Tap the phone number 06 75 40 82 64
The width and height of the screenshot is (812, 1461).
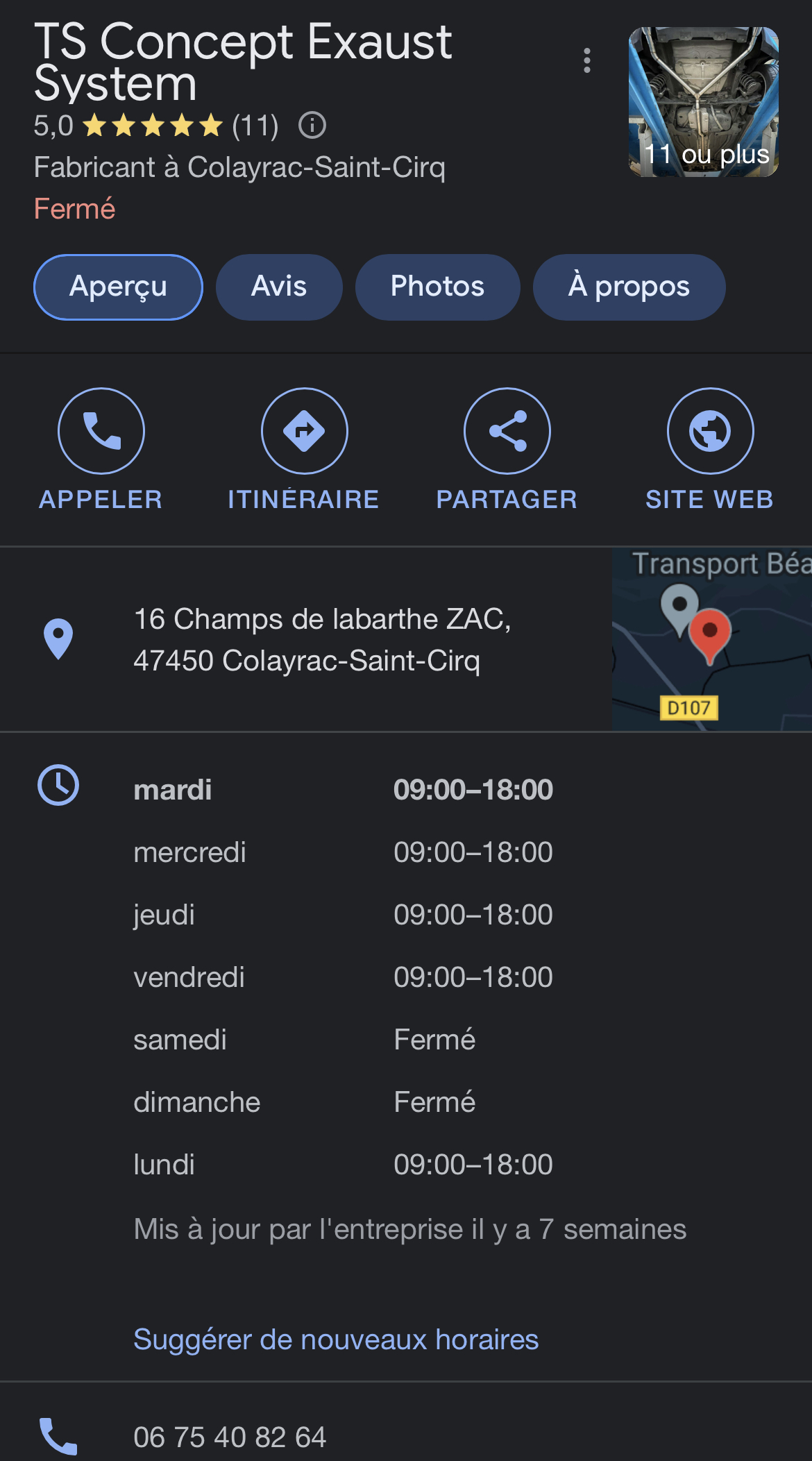(230, 1437)
